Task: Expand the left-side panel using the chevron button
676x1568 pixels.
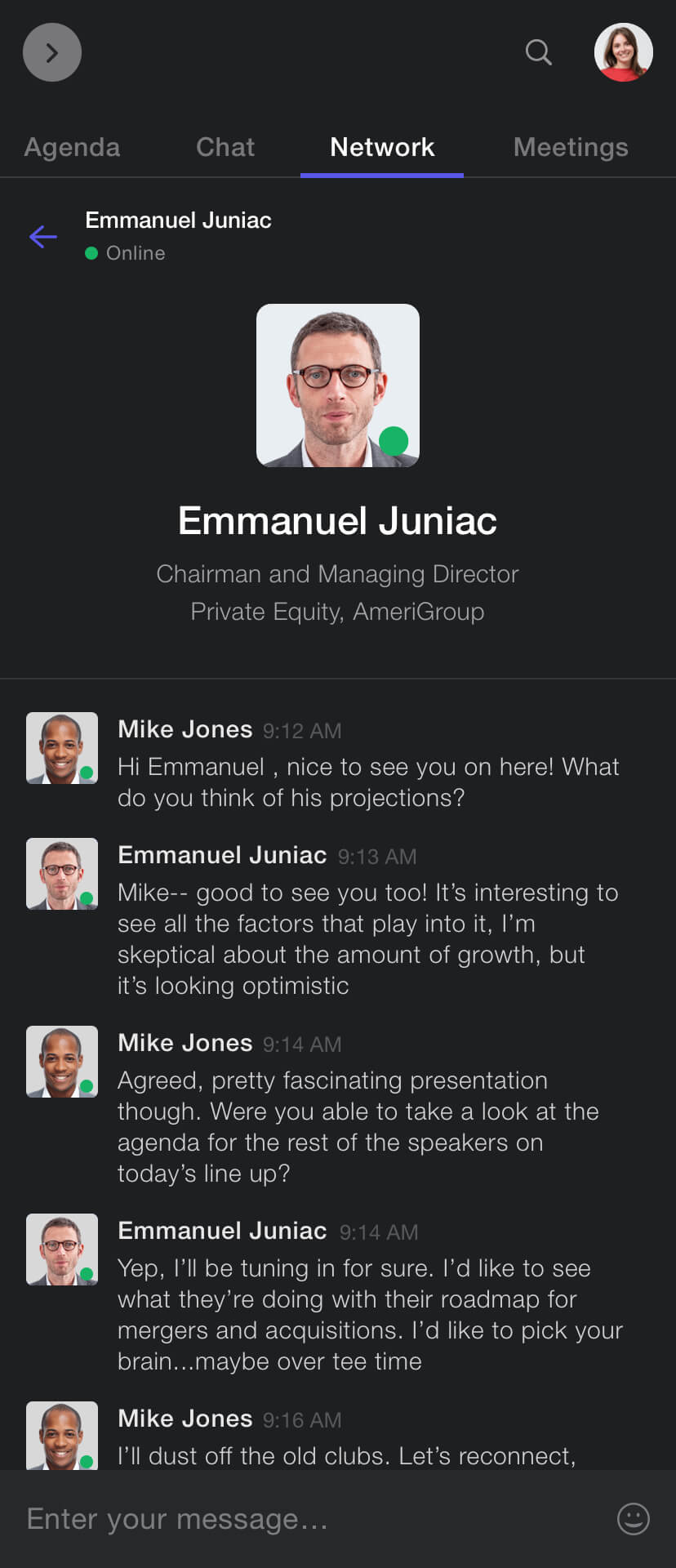Action: point(51,51)
